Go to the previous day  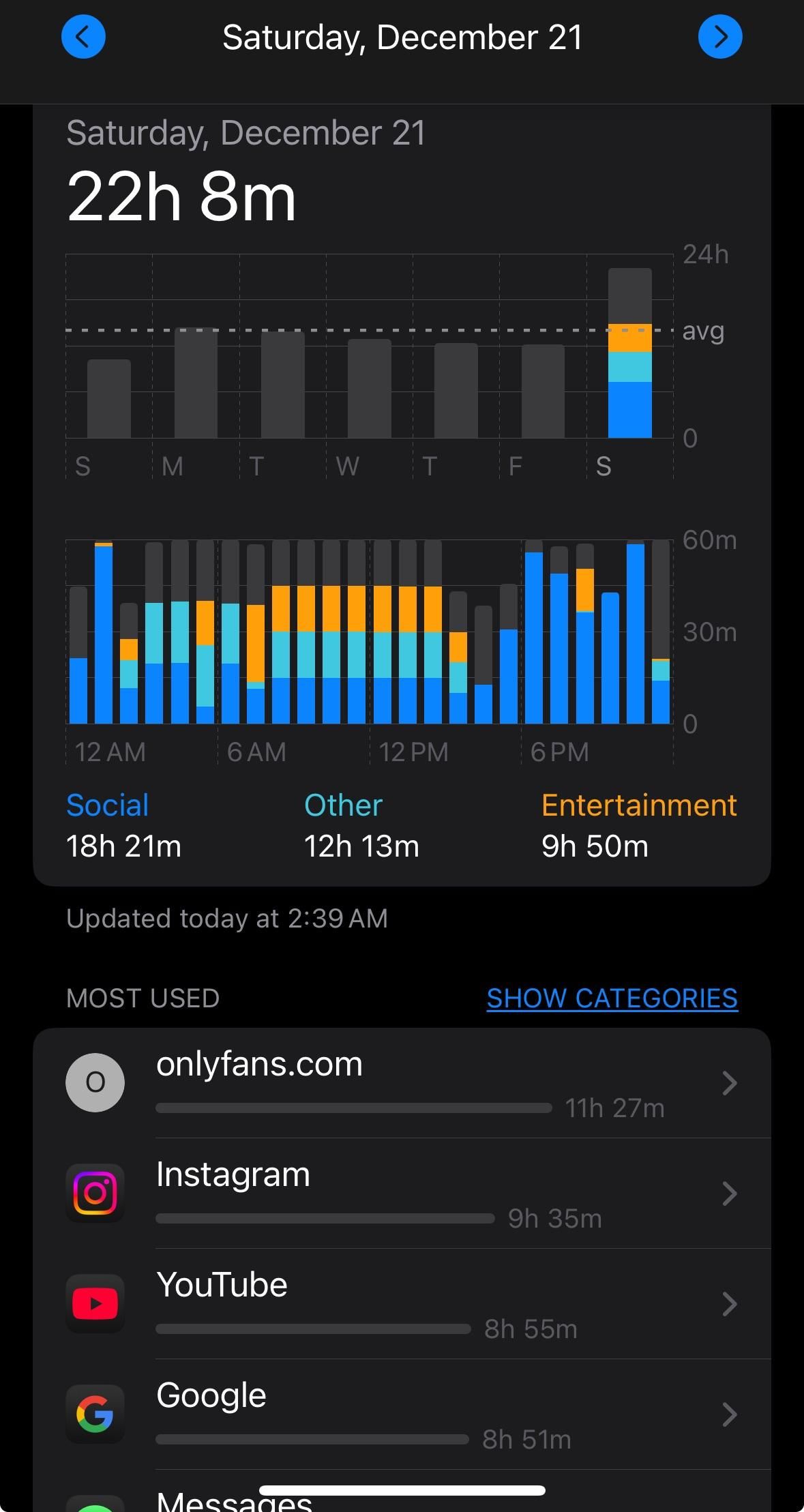pyautogui.click(x=83, y=37)
